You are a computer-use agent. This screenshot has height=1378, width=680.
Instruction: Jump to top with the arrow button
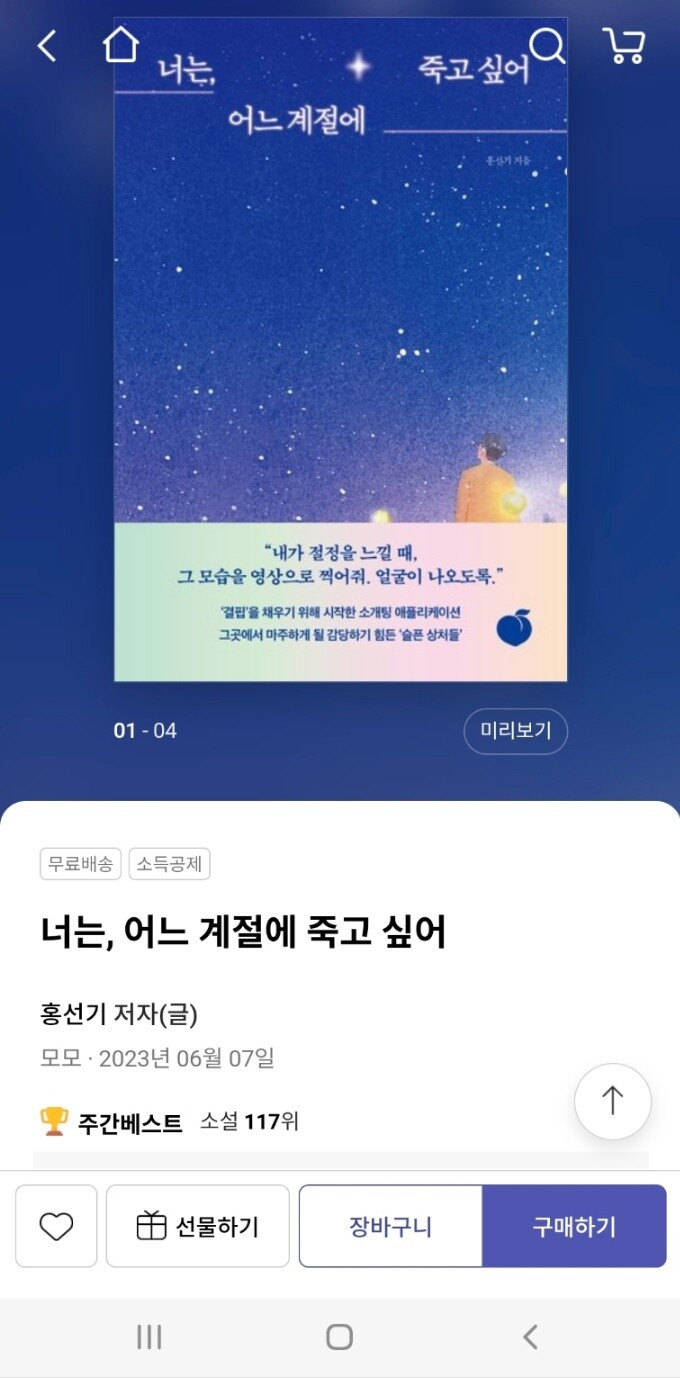tap(613, 1101)
